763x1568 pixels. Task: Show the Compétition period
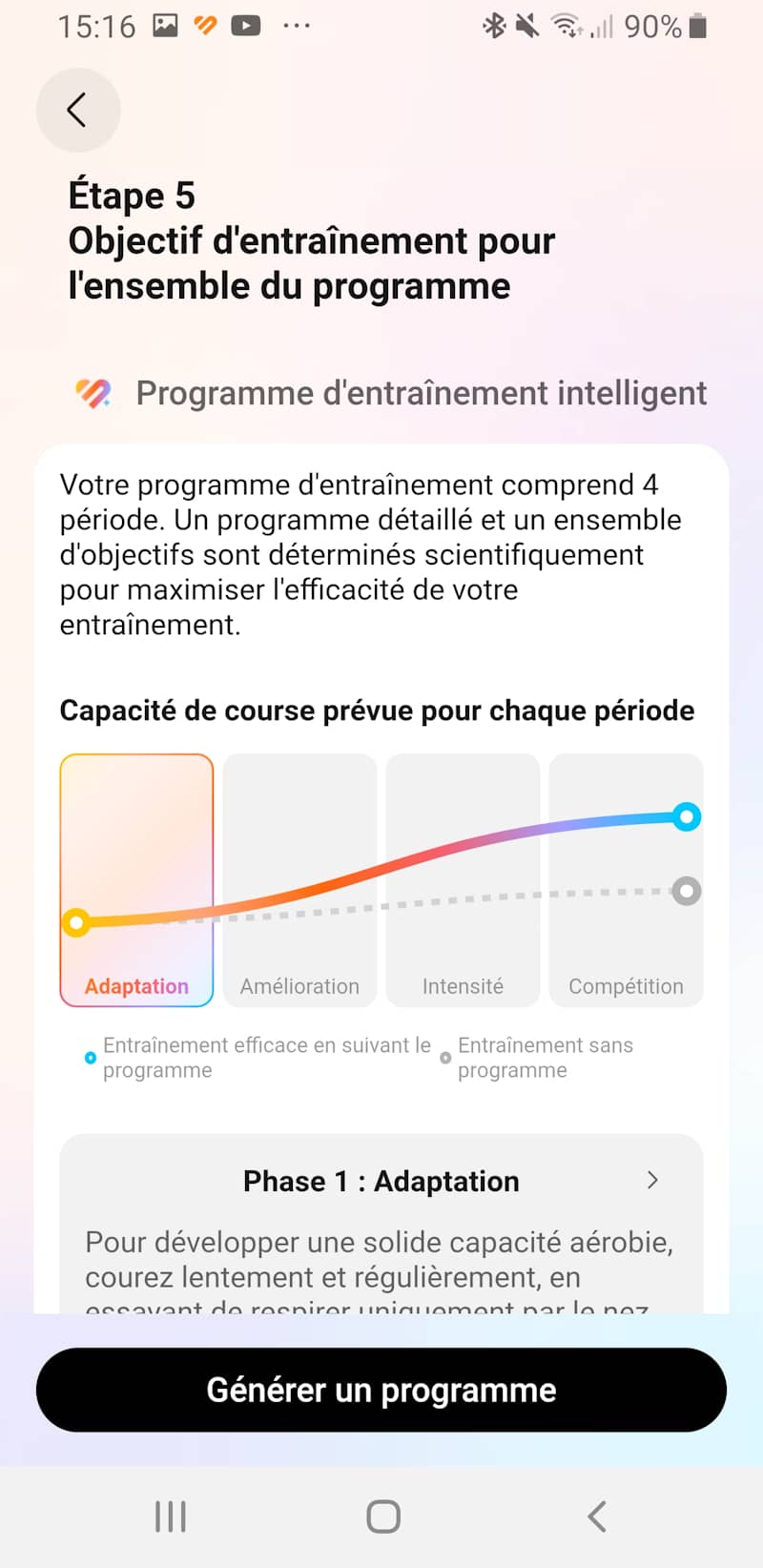coord(626,879)
